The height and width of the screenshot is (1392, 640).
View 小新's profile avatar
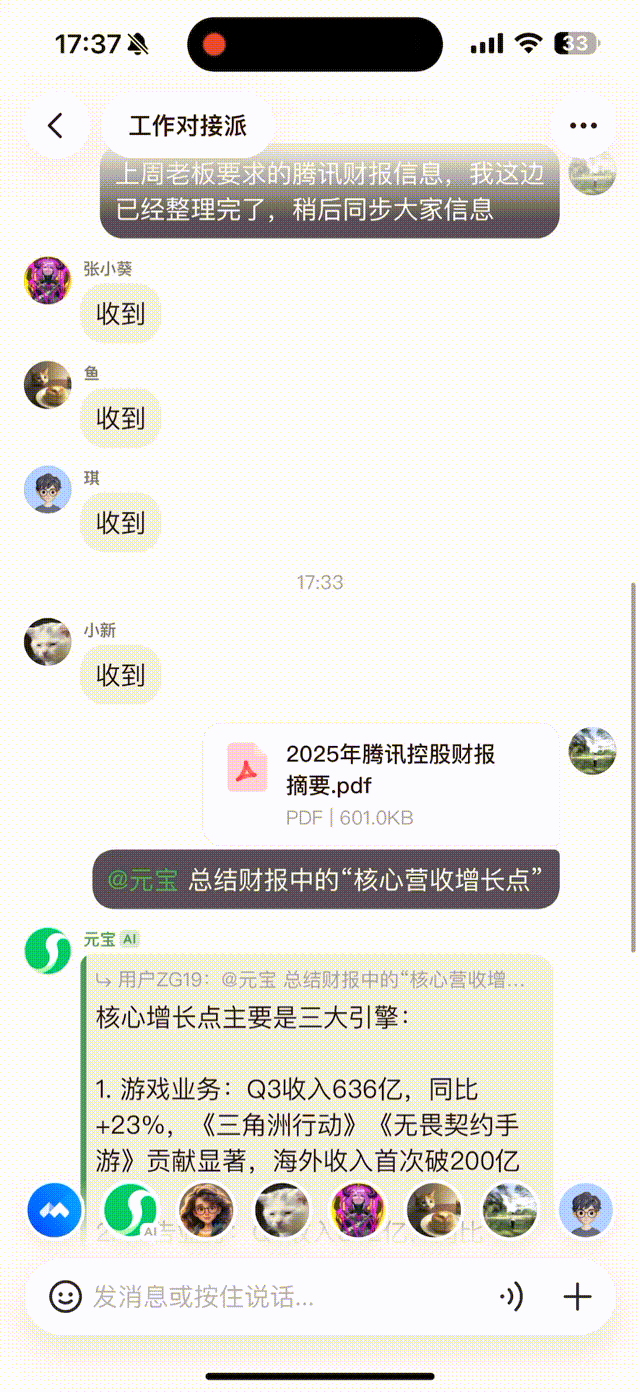47,642
